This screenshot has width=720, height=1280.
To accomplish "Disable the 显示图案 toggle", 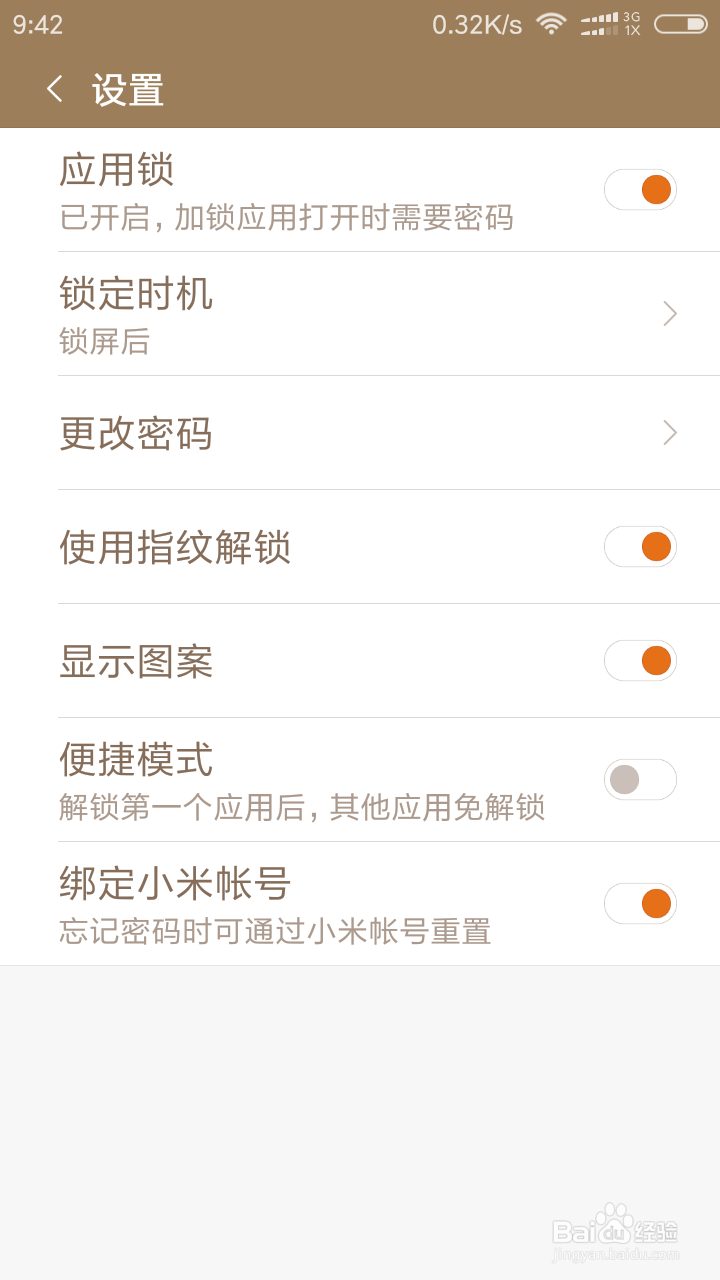I will click(x=640, y=661).
